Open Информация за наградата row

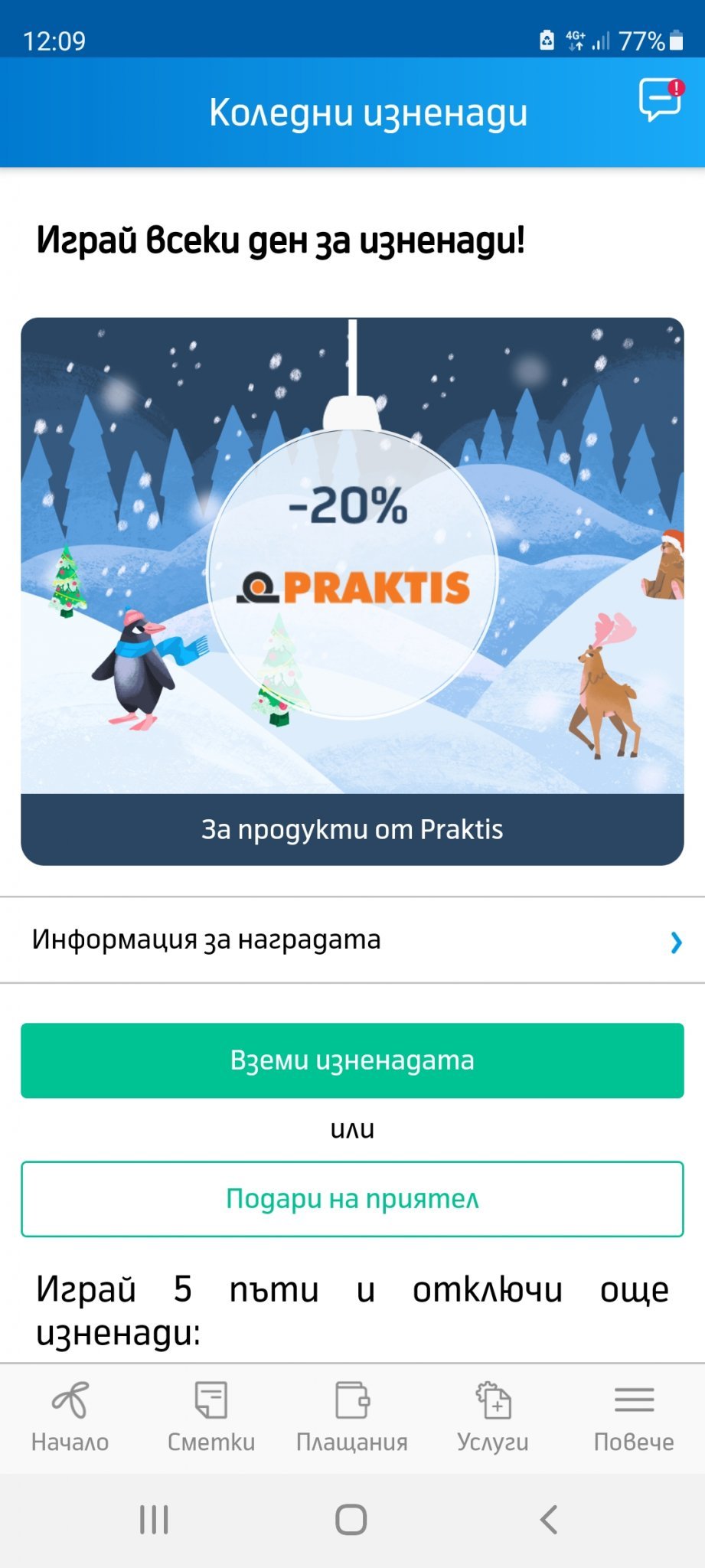click(x=352, y=940)
